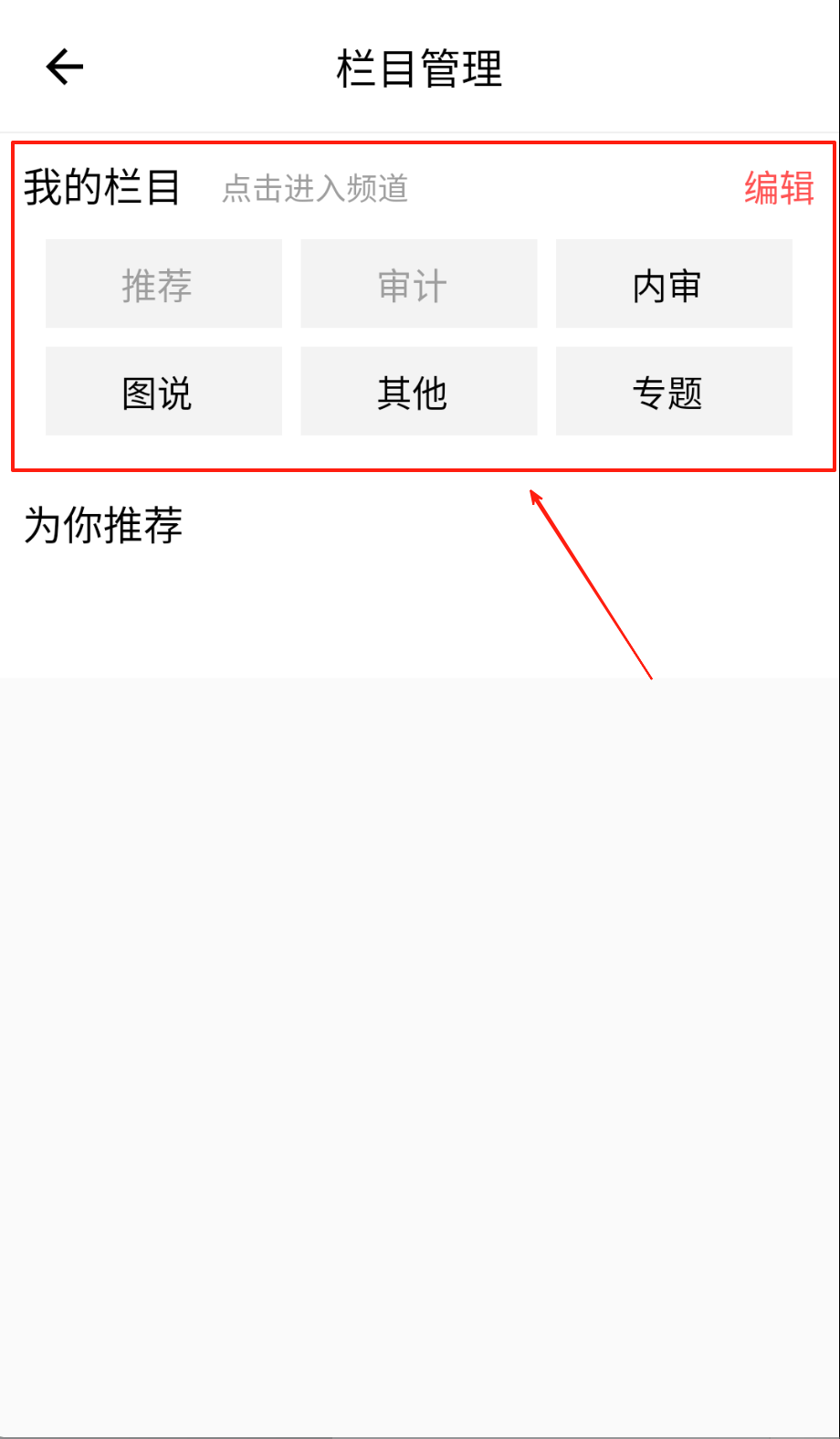Open the 审计 channel
The width and height of the screenshot is (840, 1439).
[419, 284]
